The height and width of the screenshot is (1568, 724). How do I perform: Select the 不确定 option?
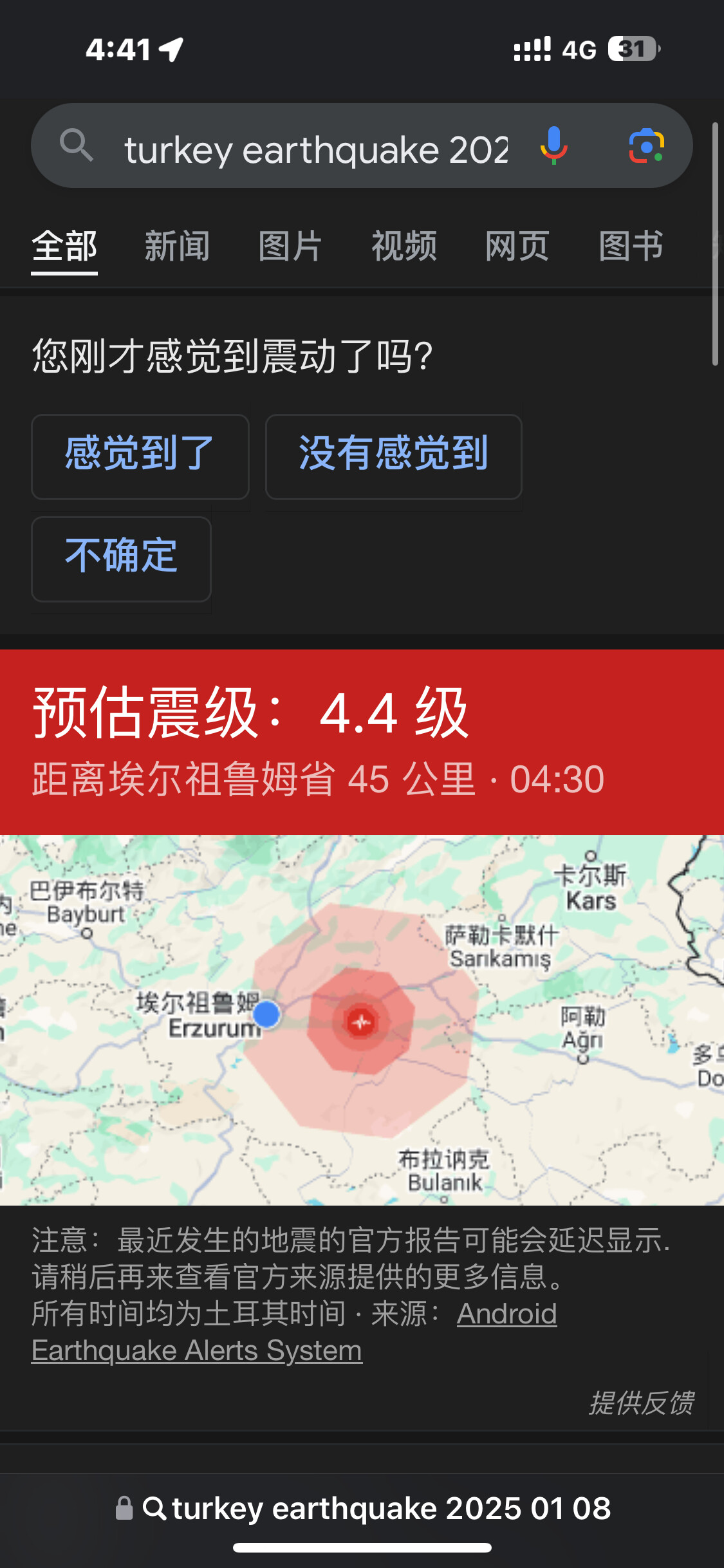tap(121, 559)
